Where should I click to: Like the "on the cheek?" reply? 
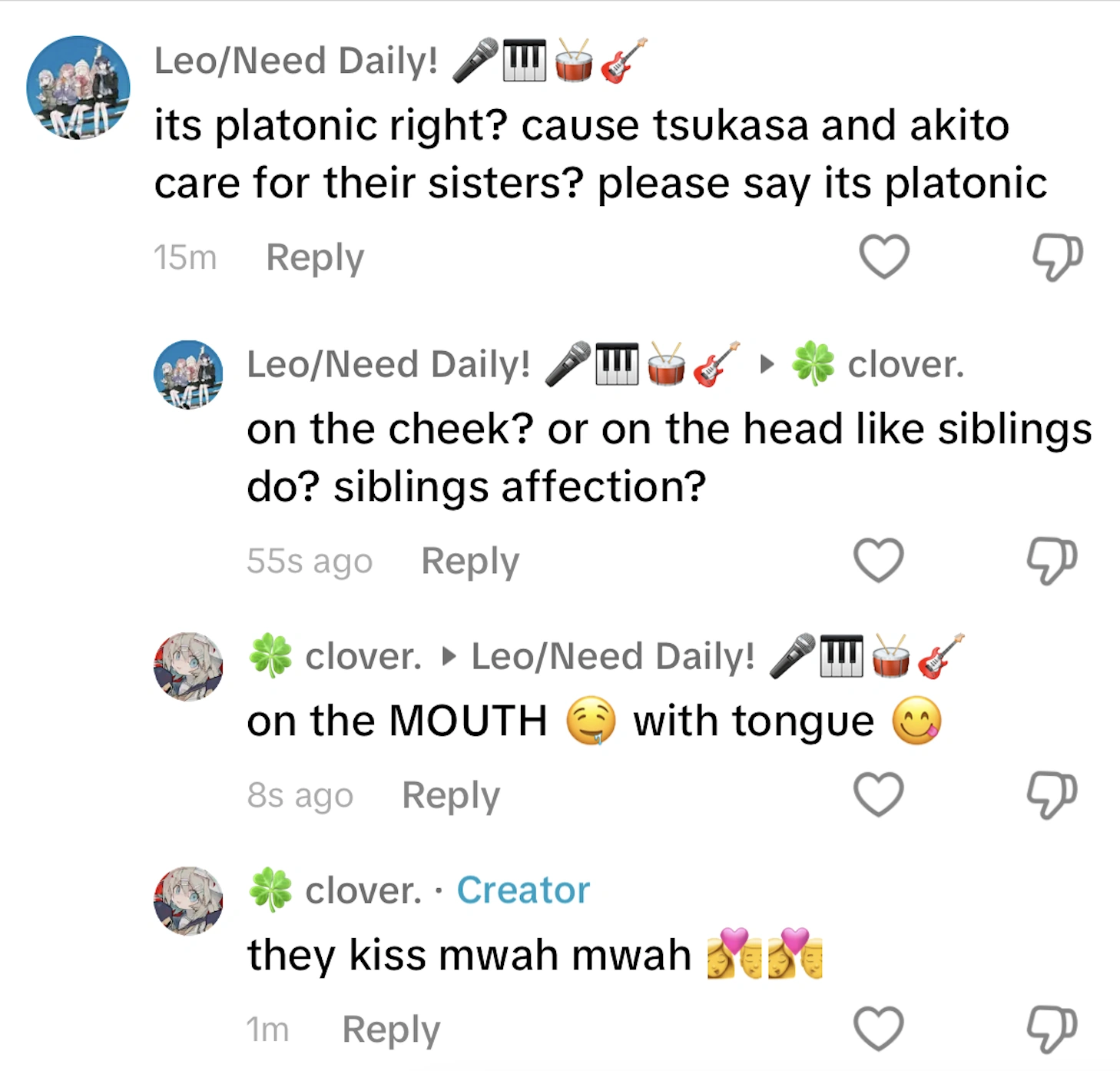click(x=878, y=560)
